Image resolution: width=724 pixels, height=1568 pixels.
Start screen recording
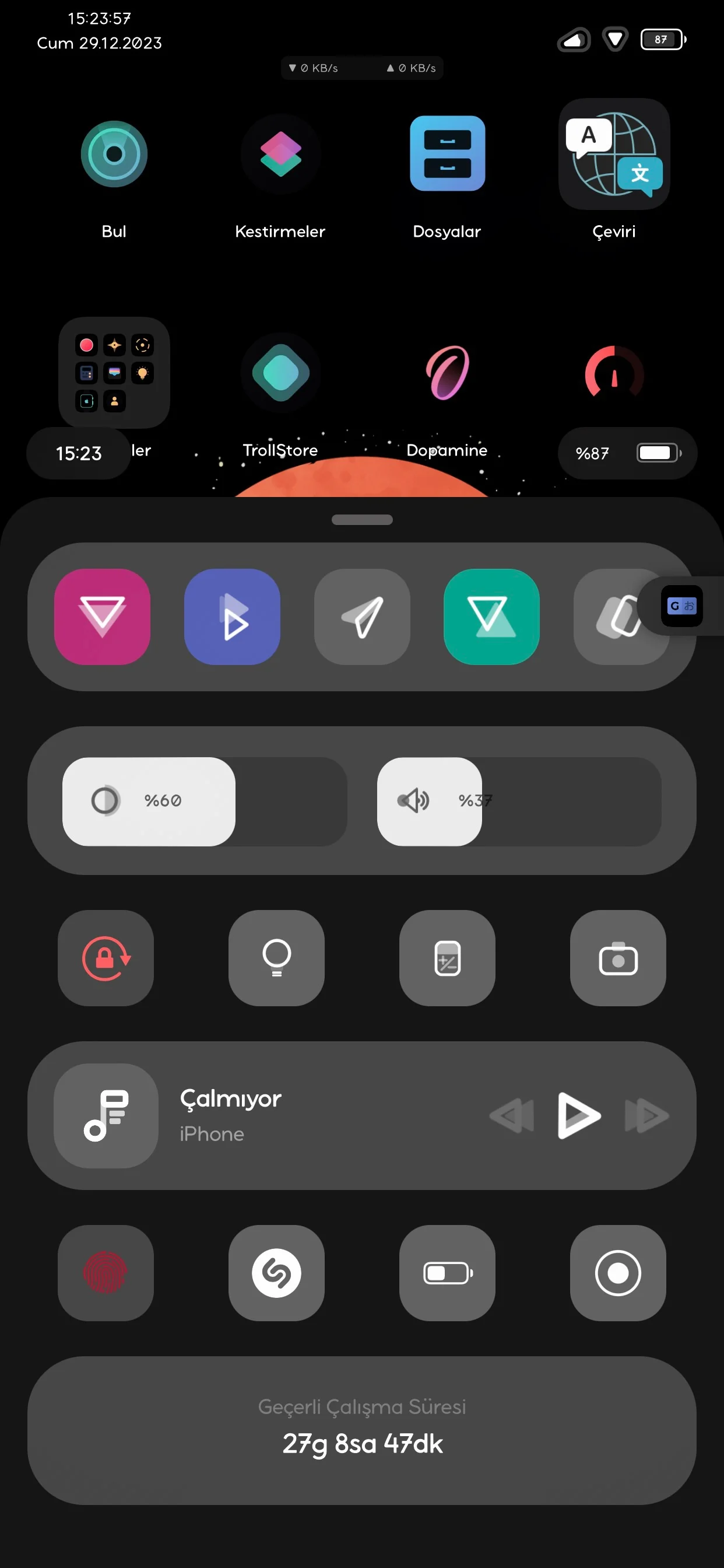(x=617, y=1273)
